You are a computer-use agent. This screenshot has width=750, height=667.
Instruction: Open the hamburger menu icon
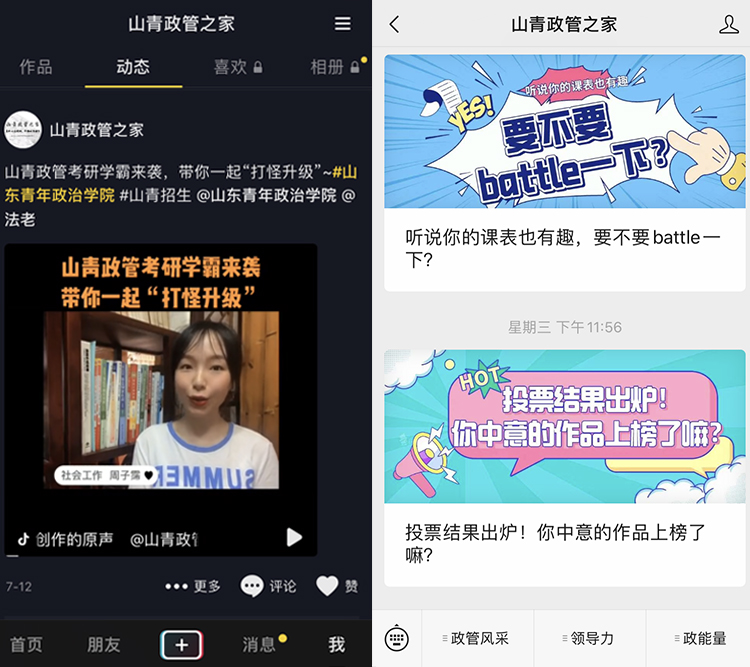343,24
